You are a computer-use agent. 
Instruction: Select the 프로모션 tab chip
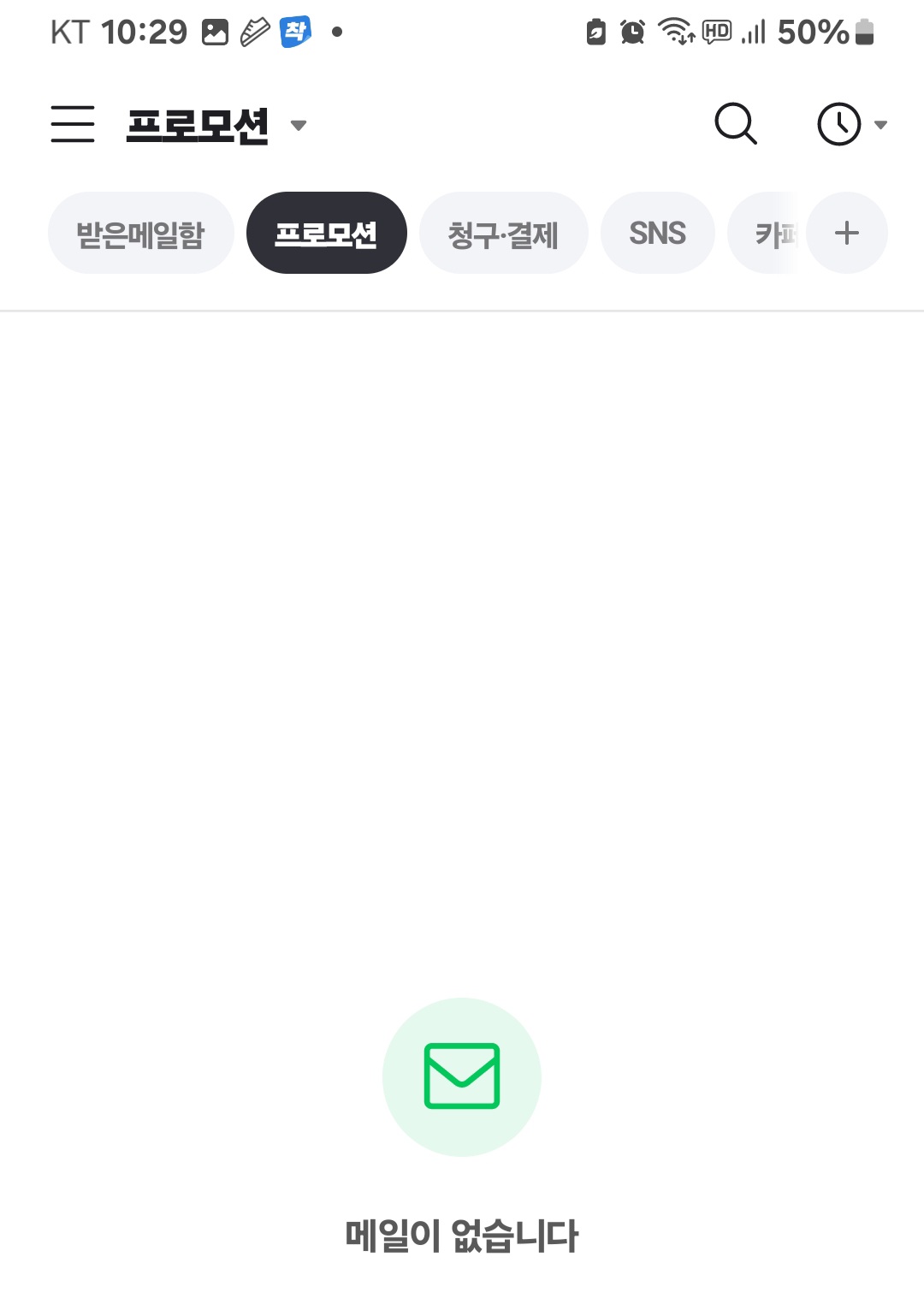click(326, 234)
